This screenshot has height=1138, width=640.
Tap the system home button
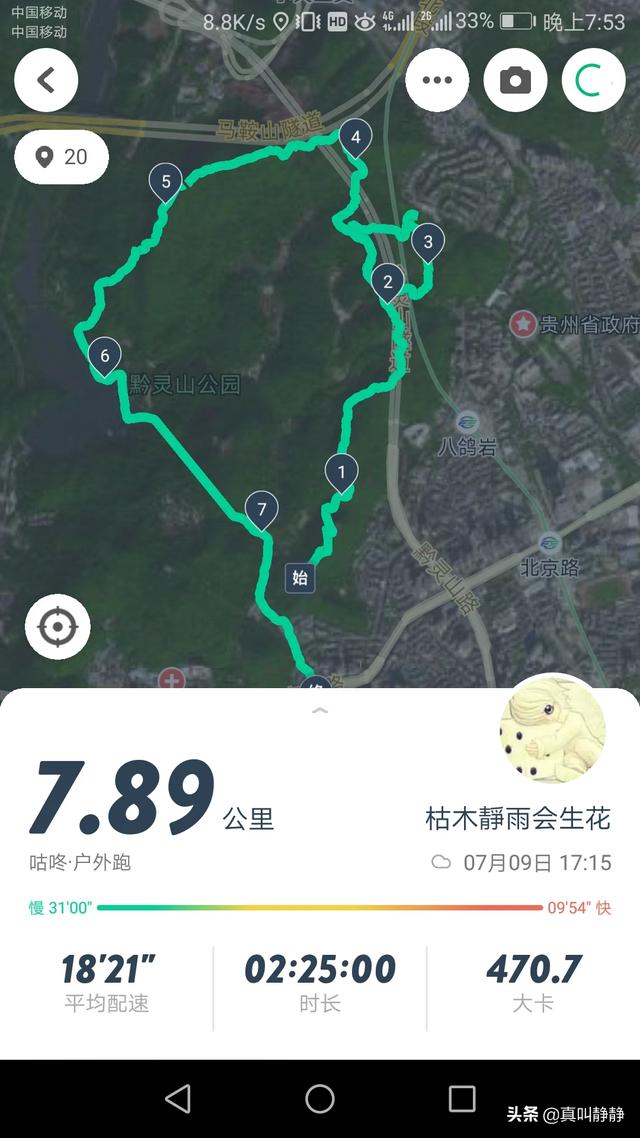pyautogui.click(x=320, y=1098)
